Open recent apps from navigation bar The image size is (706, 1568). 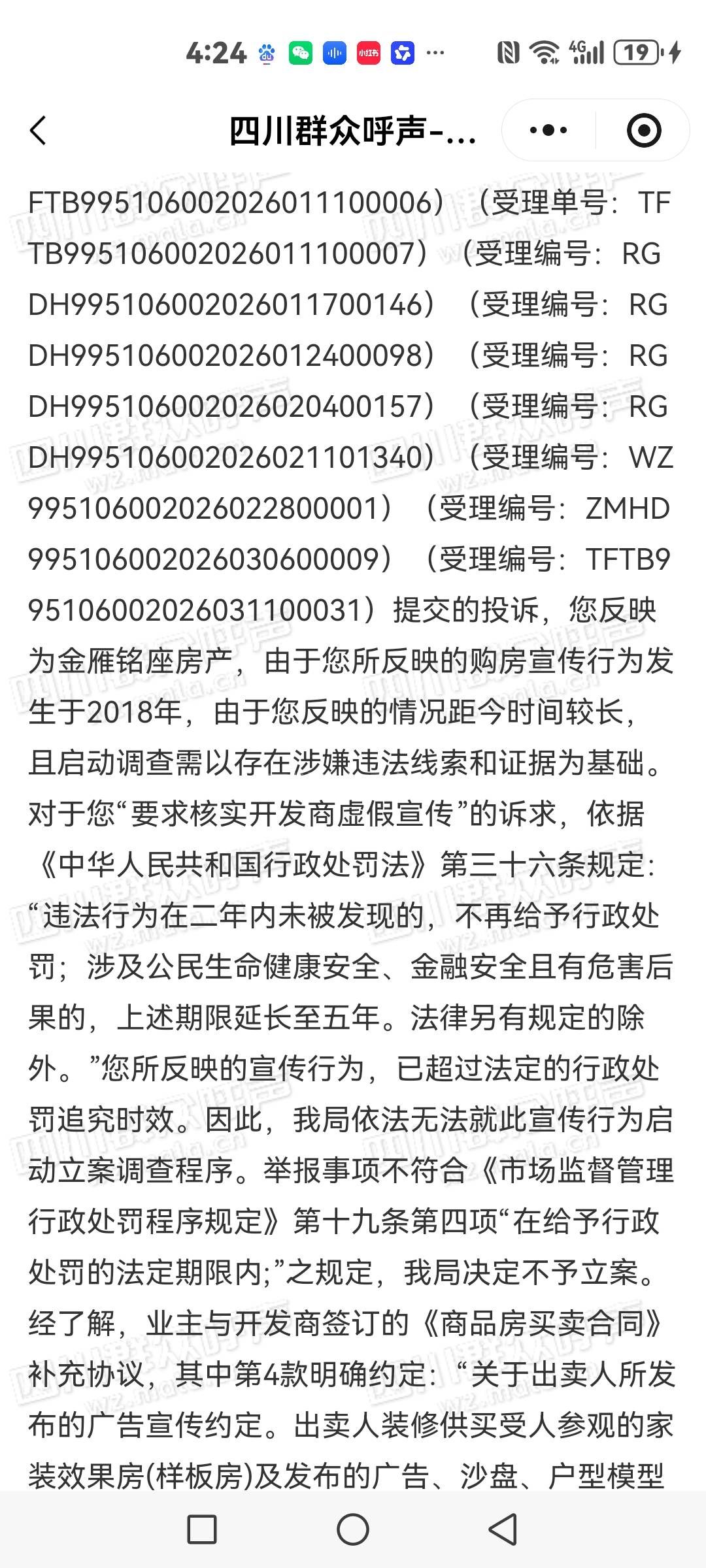pyautogui.click(x=202, y=1529)
